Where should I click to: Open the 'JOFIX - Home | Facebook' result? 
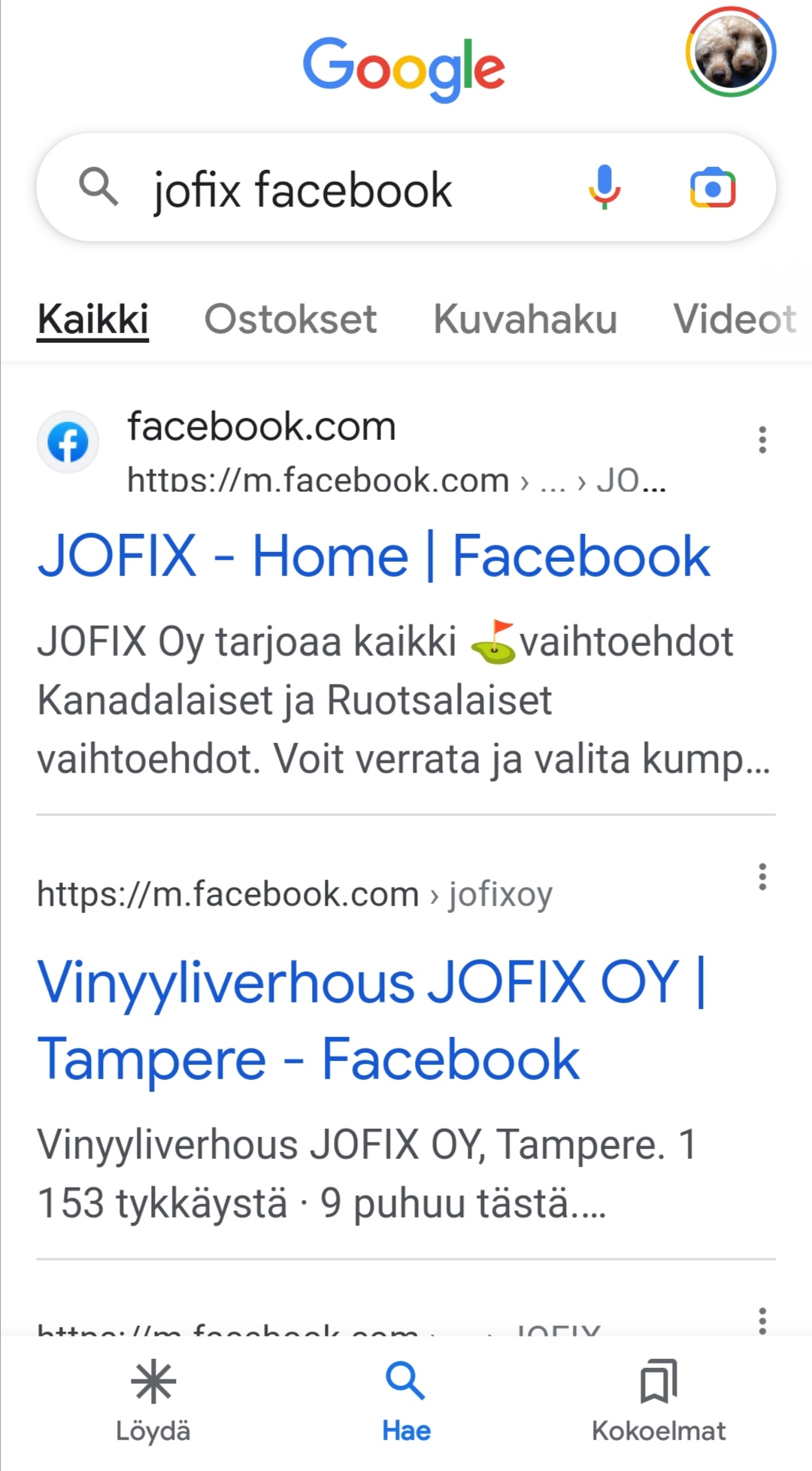374,557
